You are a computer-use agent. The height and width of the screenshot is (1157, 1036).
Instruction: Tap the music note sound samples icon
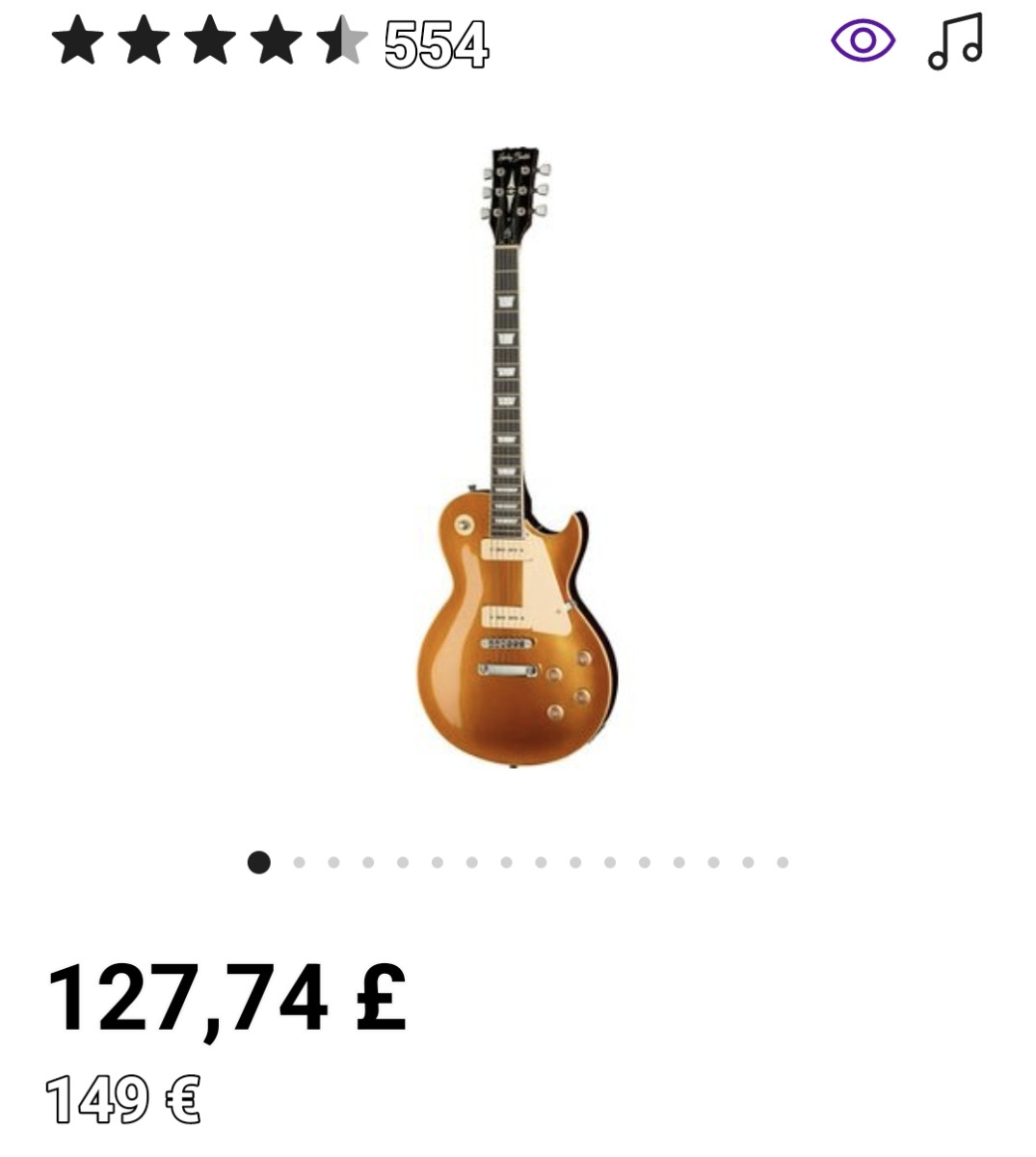954,41
